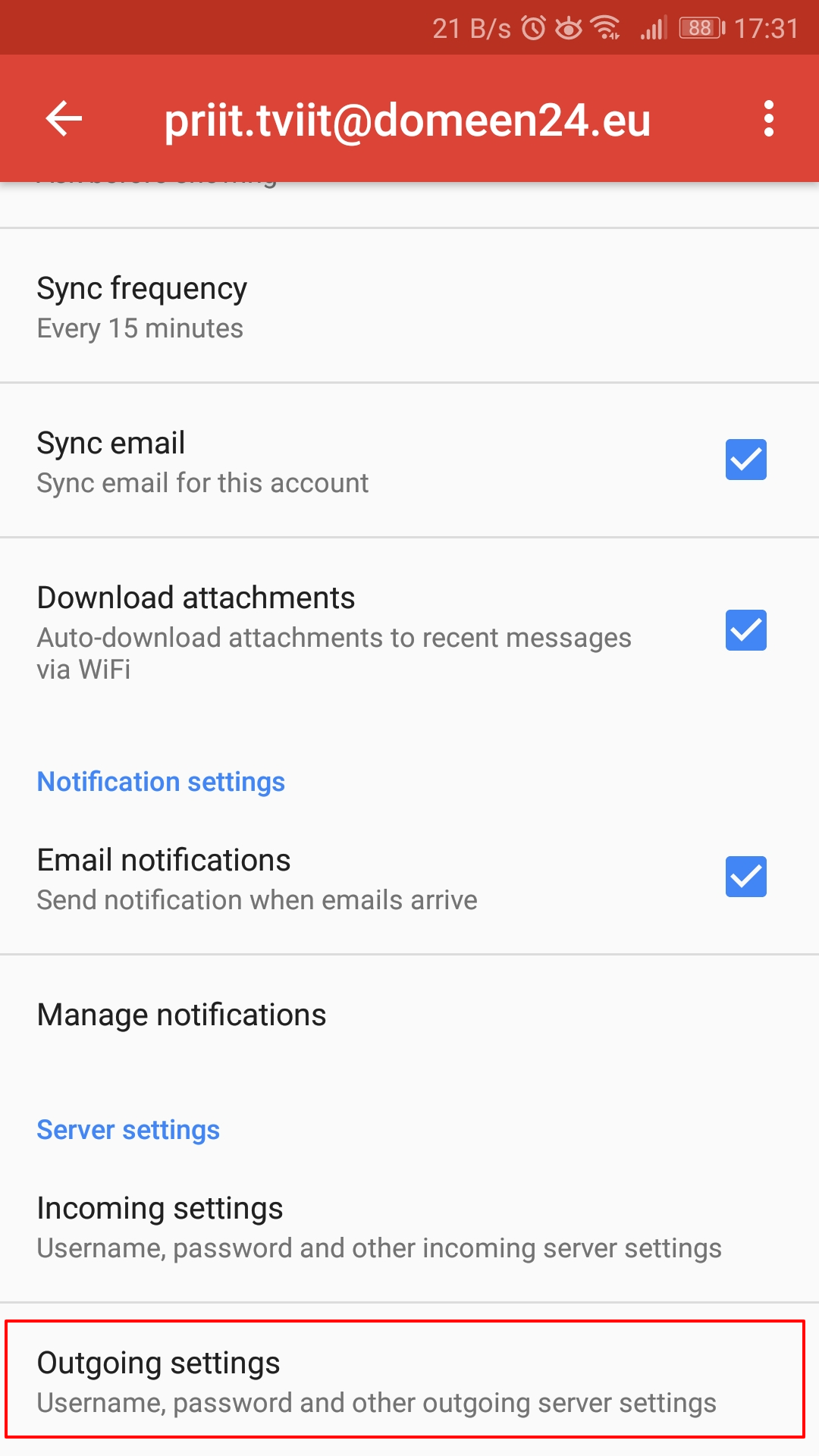Image resolution: width=819 pixels, height=1456 pixels.
Task: Uncheck the Sync email checkbox
Action: [x=745, y=460]
